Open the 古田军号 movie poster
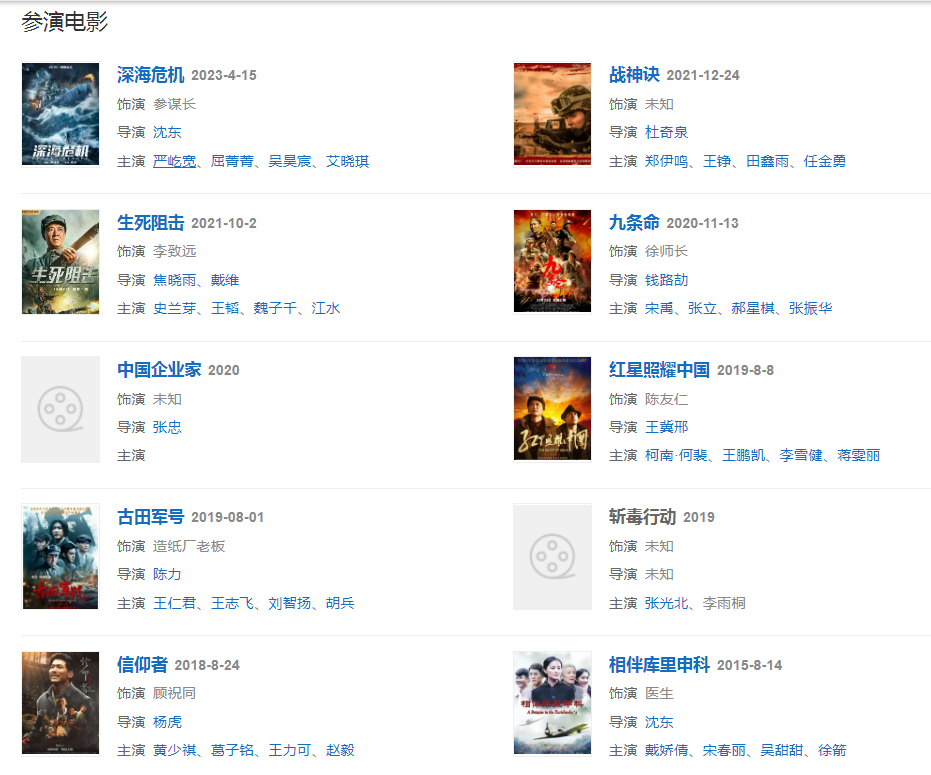 coord(60,557)
